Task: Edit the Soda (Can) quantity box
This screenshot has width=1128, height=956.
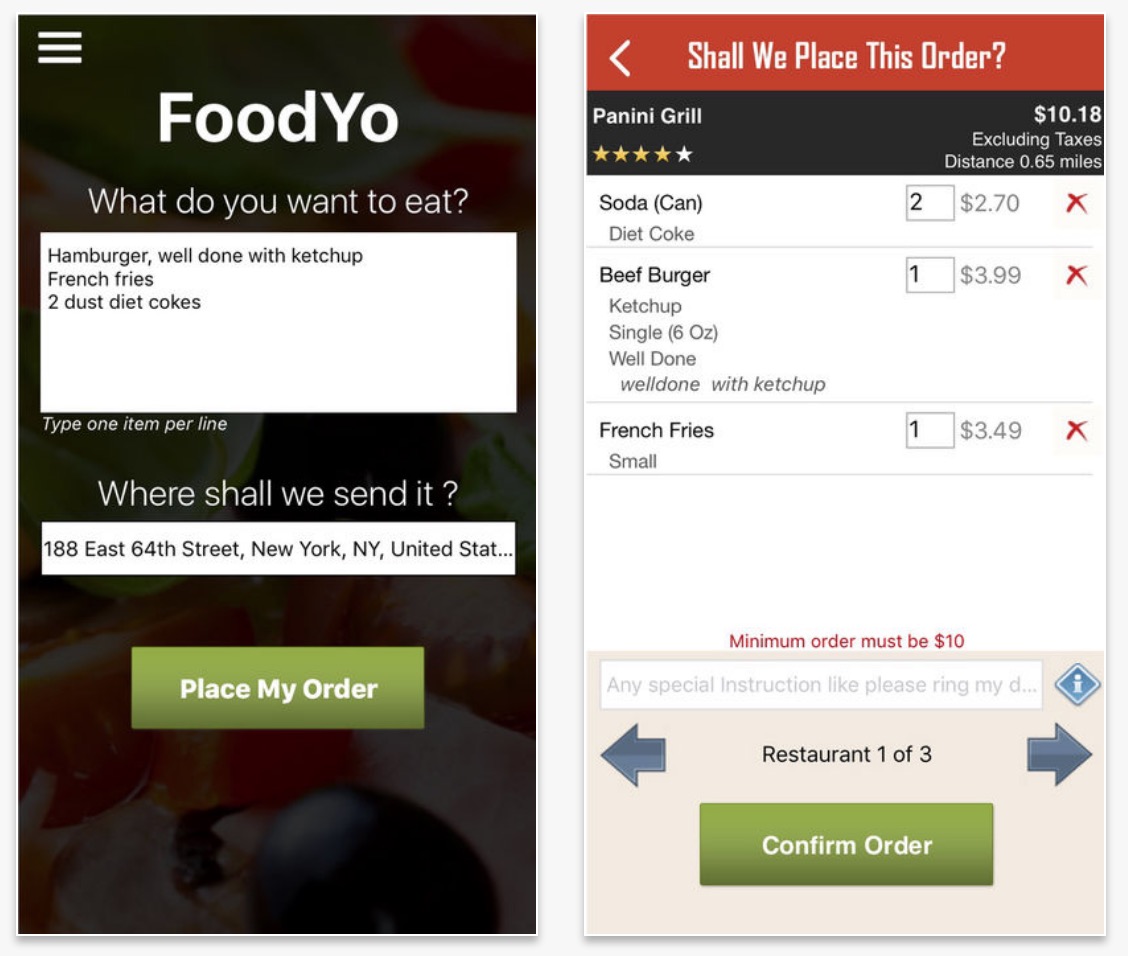Action: [x=929, y=203]
